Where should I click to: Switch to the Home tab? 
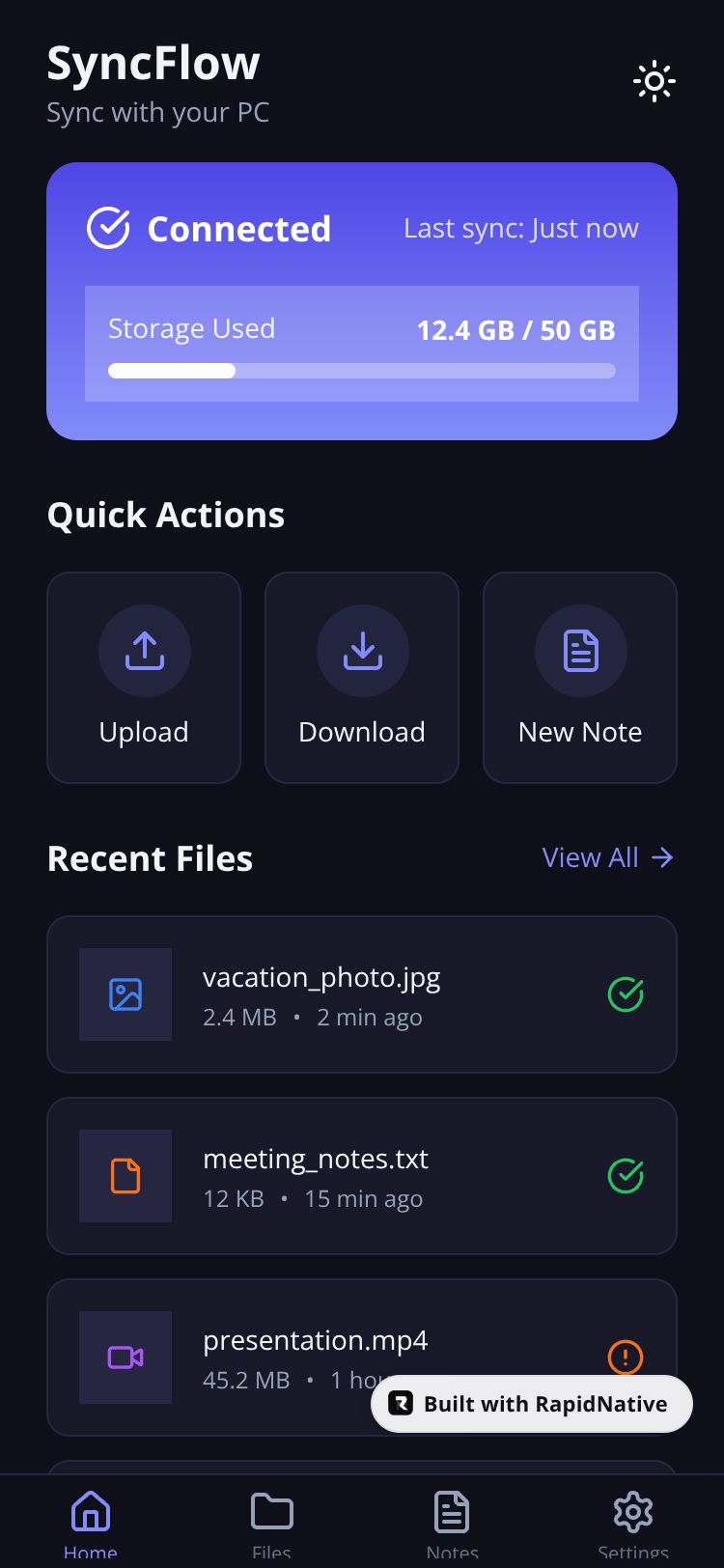[x=91, y=1521]
